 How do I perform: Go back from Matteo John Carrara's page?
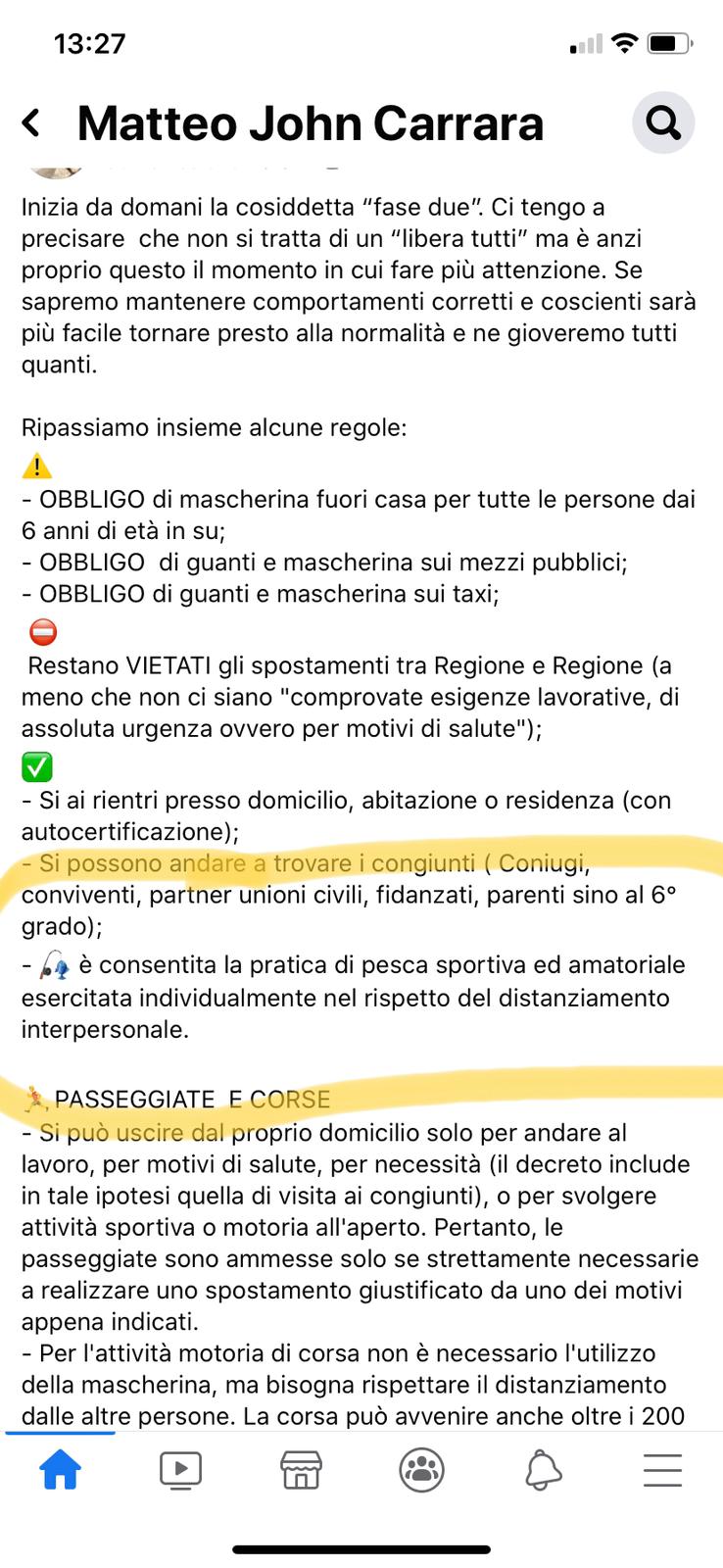[31, 123]
